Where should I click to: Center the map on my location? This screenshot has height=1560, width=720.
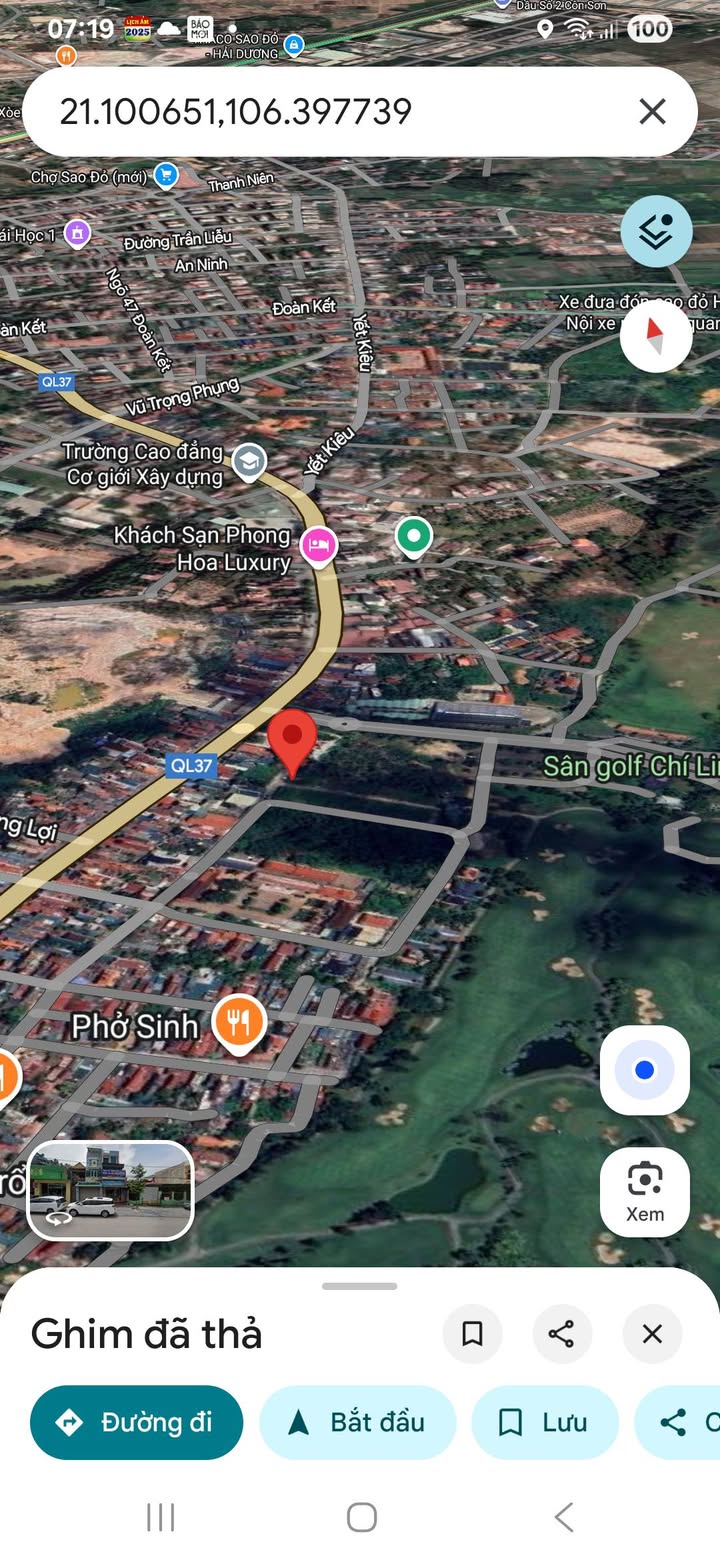tap(645, 1070)
